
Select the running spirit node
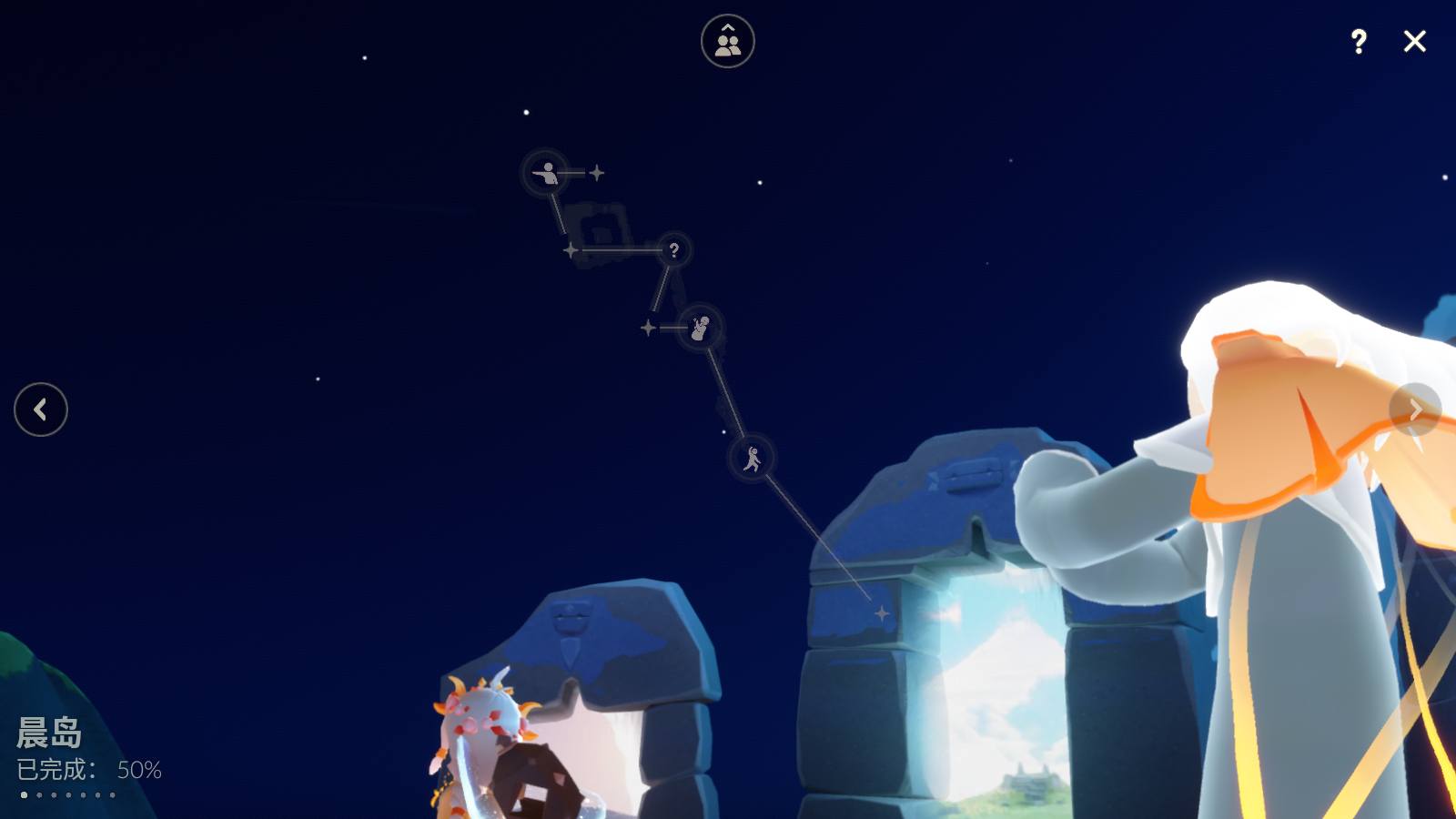[x=752, y=458]
